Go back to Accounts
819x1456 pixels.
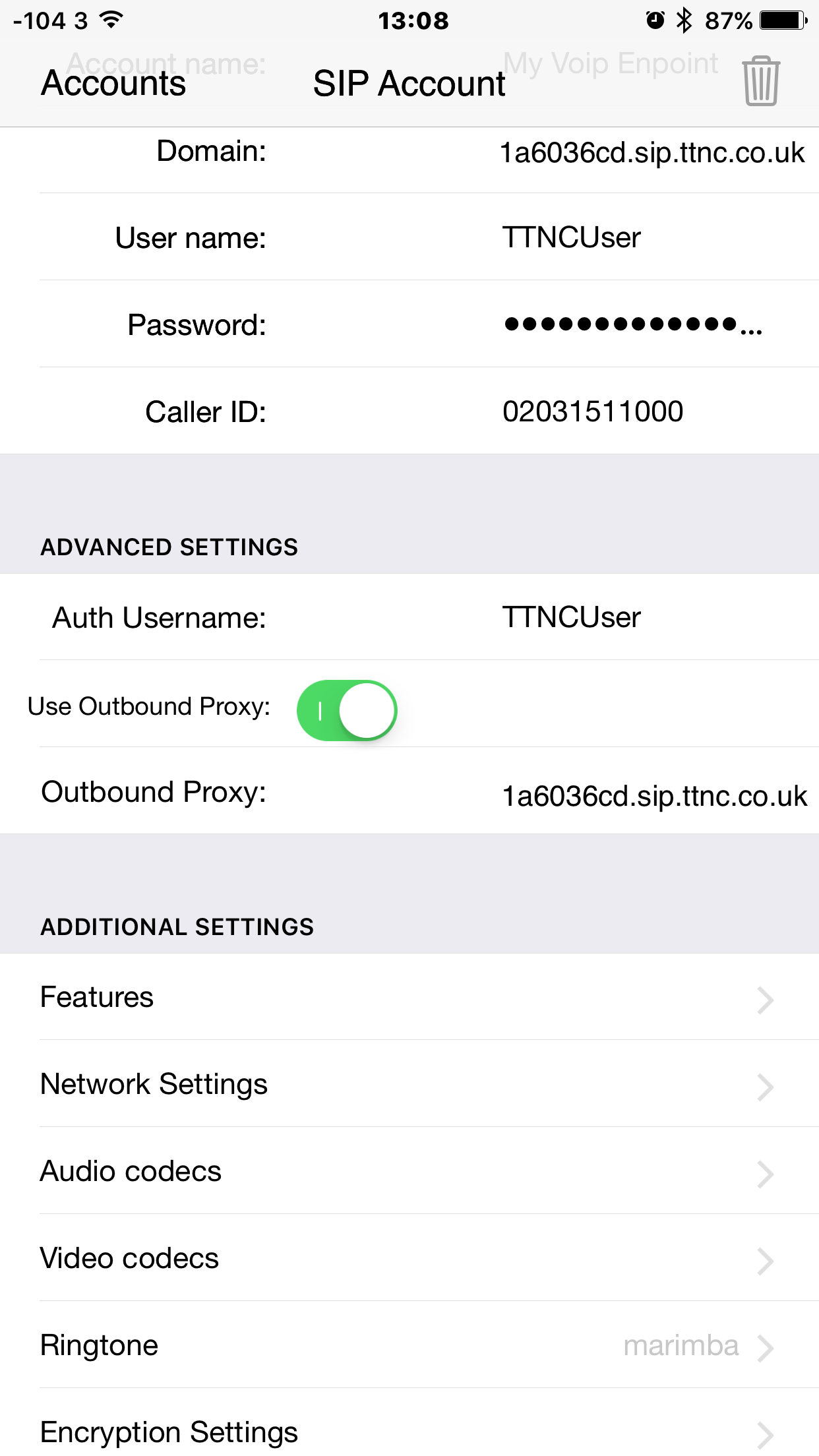[113, 84]
